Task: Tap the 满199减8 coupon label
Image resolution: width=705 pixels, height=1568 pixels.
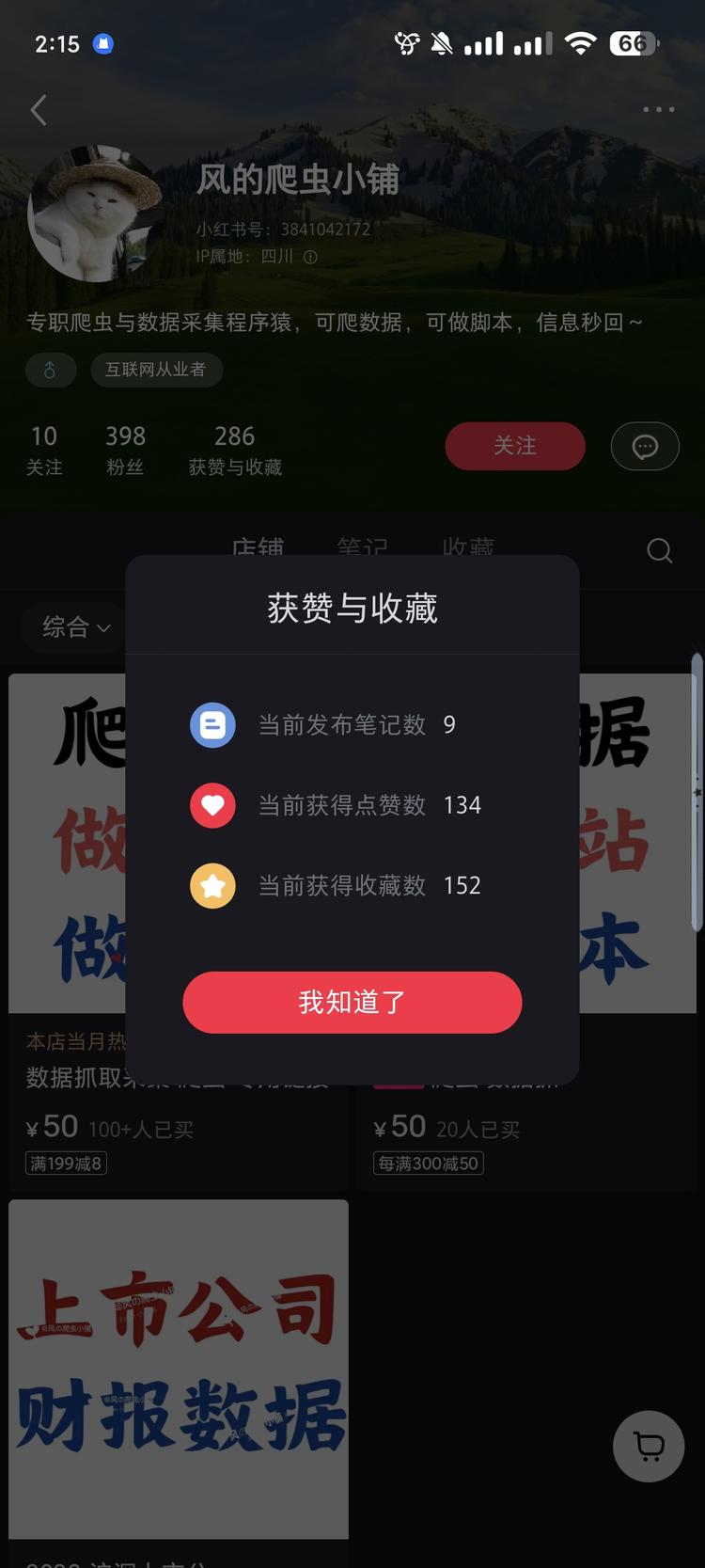Action: [65, 1163]
